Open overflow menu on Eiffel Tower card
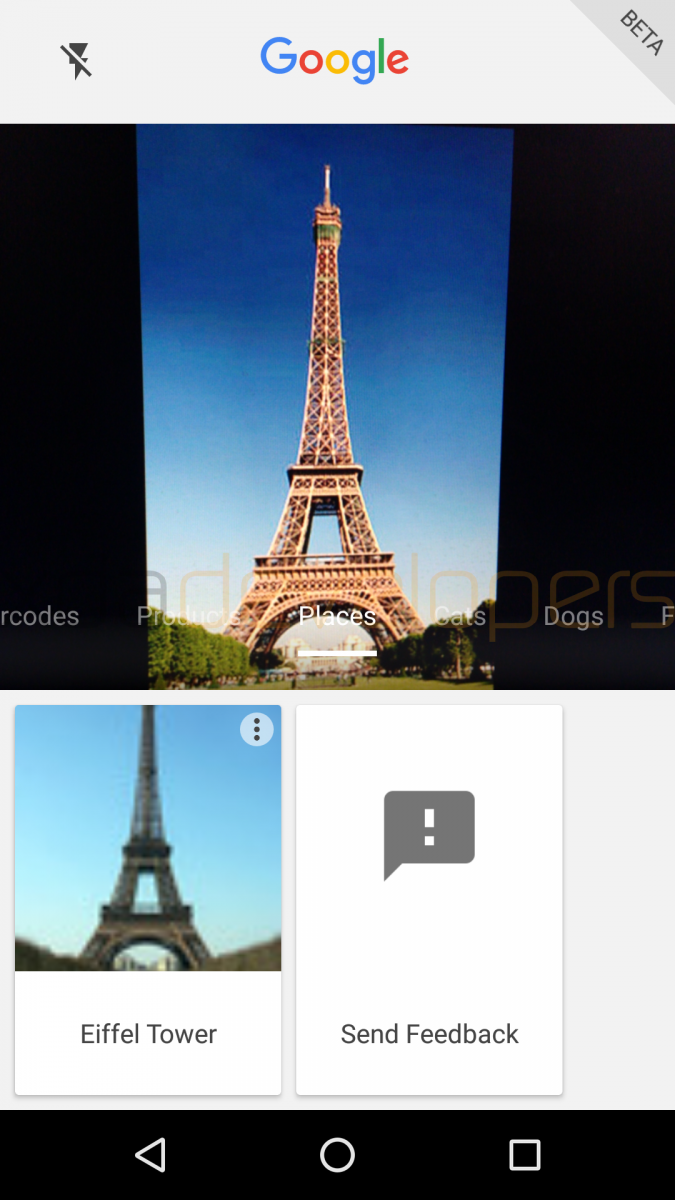 [257, 729]
